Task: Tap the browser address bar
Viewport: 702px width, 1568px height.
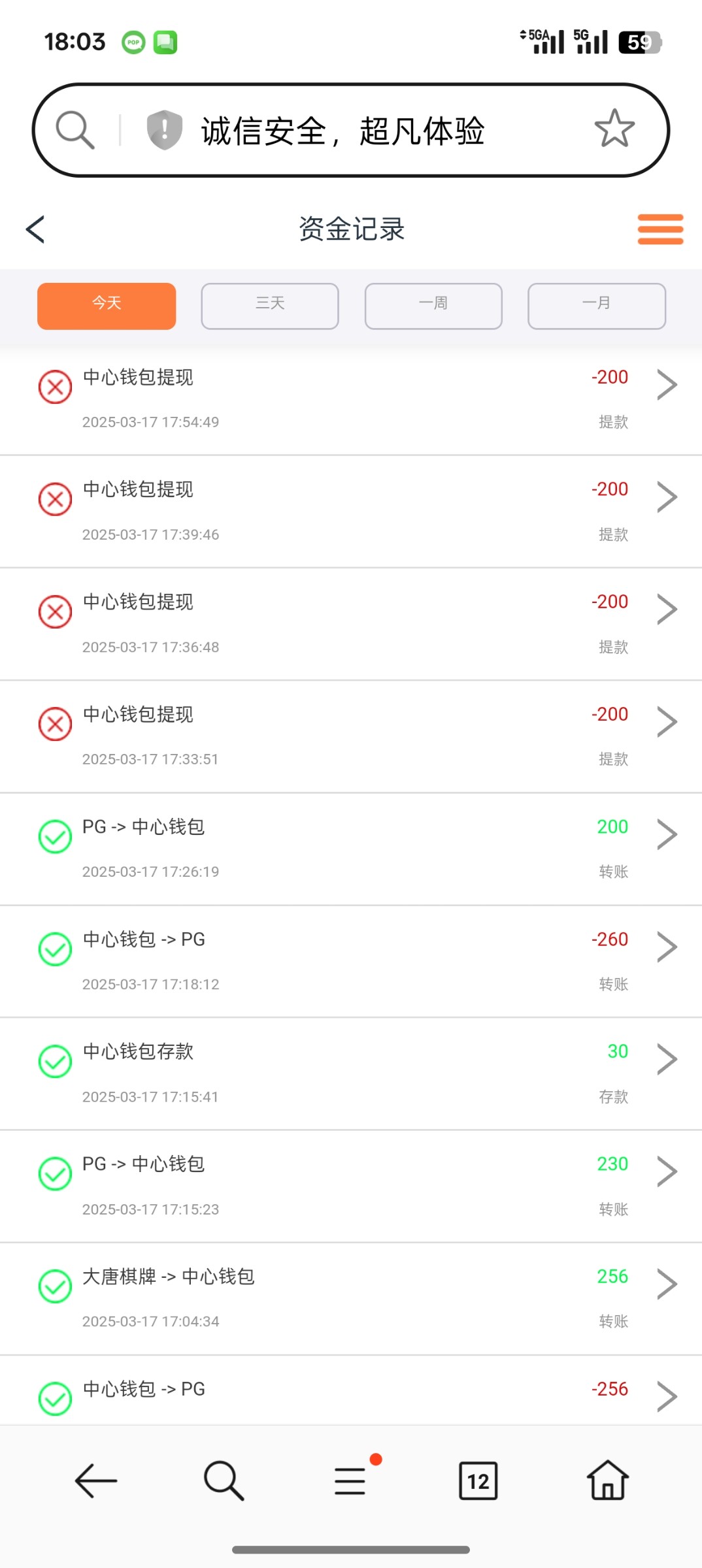Action: click(x=340, y=130)
